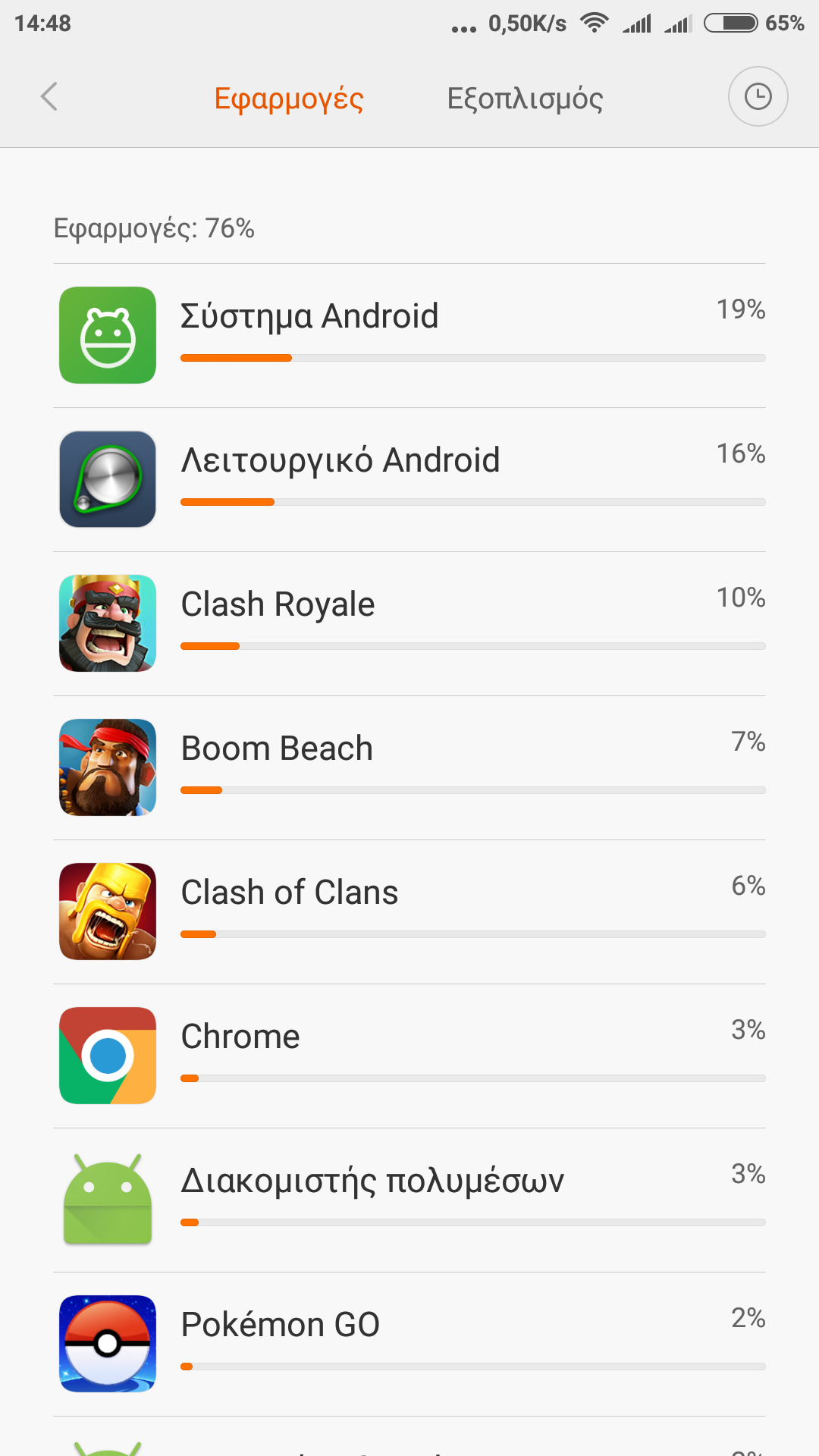Switch to the Εξοπλισμός tab

tap(525, 99)
